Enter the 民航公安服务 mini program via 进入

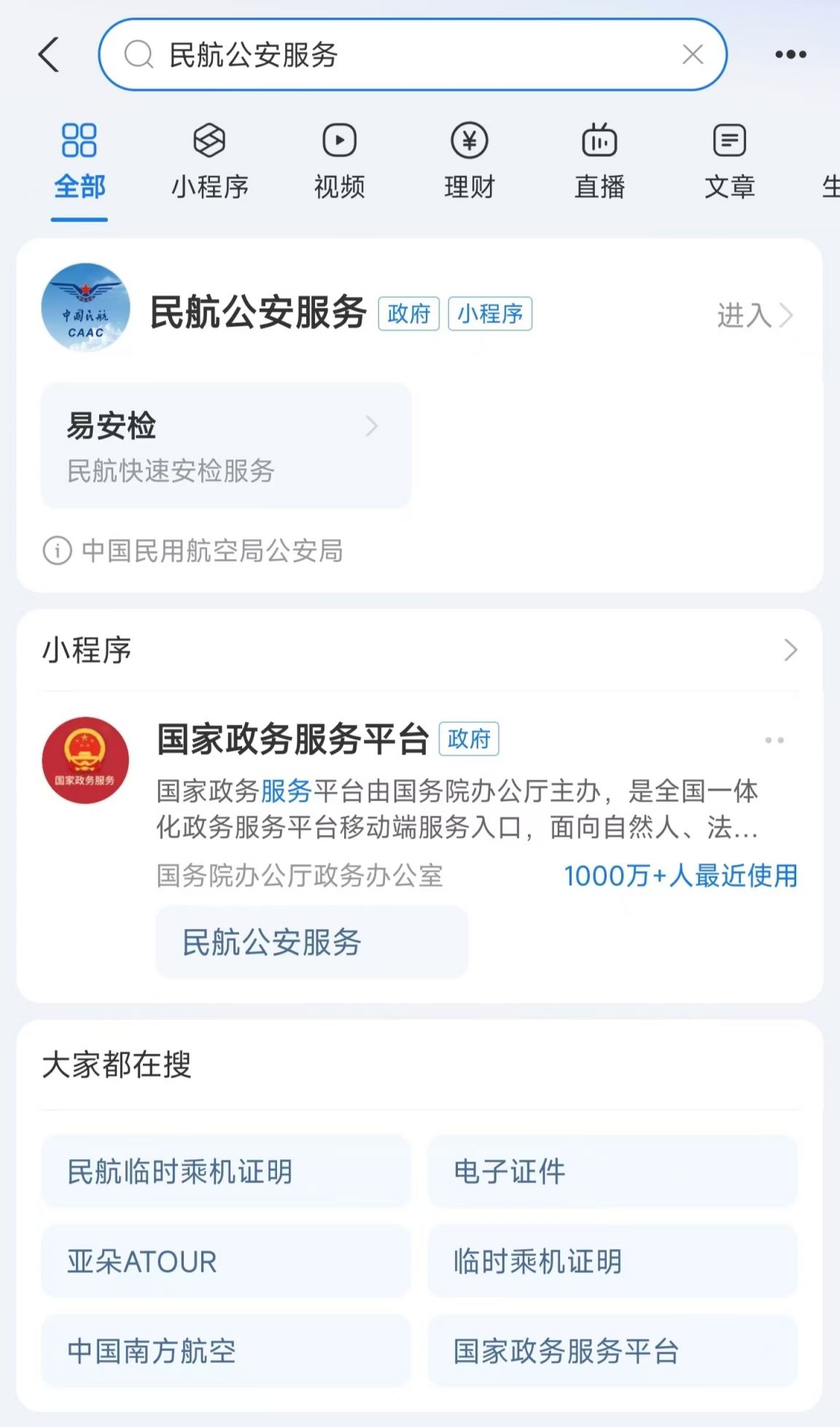point(754,315)
